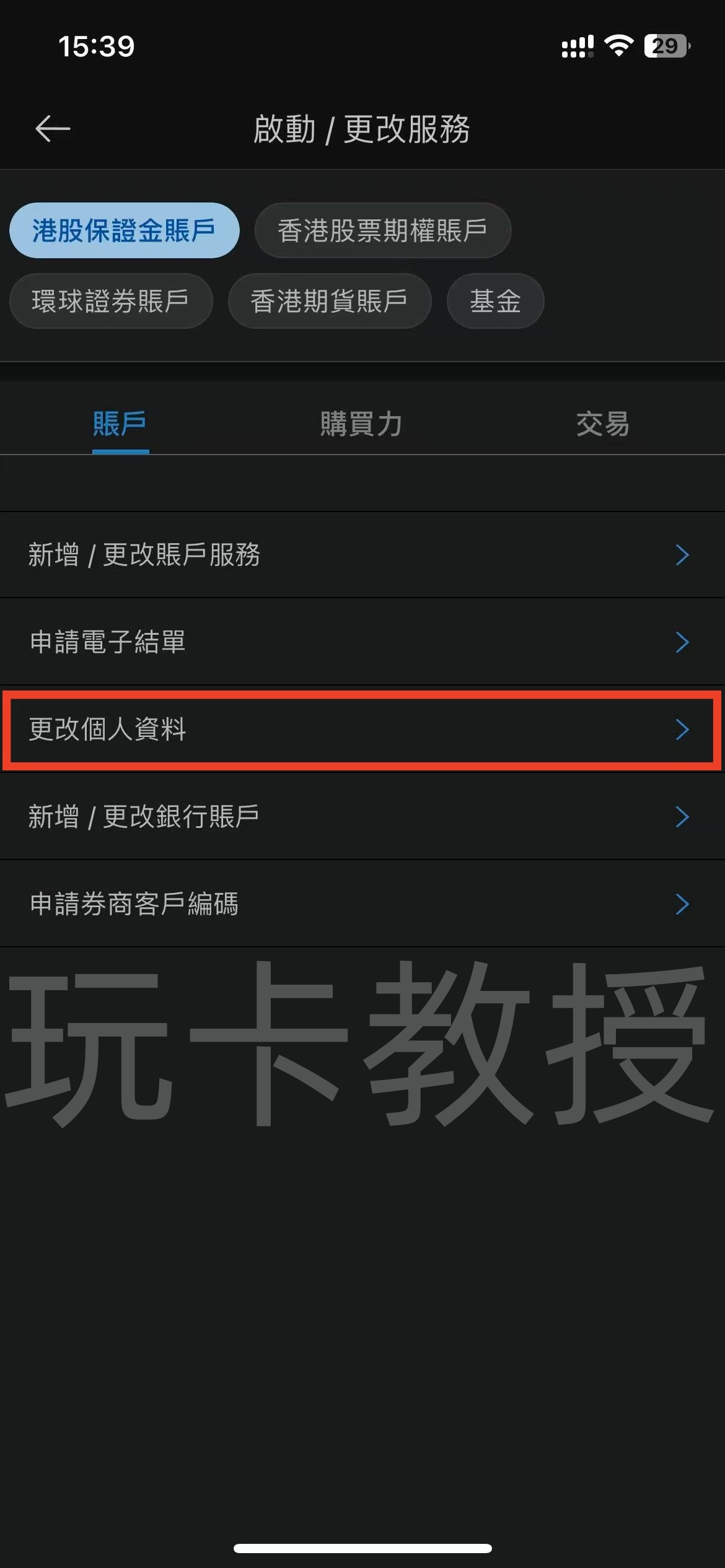Switch to the 交易 tab

pyautogui.click(x=603, y=424)
